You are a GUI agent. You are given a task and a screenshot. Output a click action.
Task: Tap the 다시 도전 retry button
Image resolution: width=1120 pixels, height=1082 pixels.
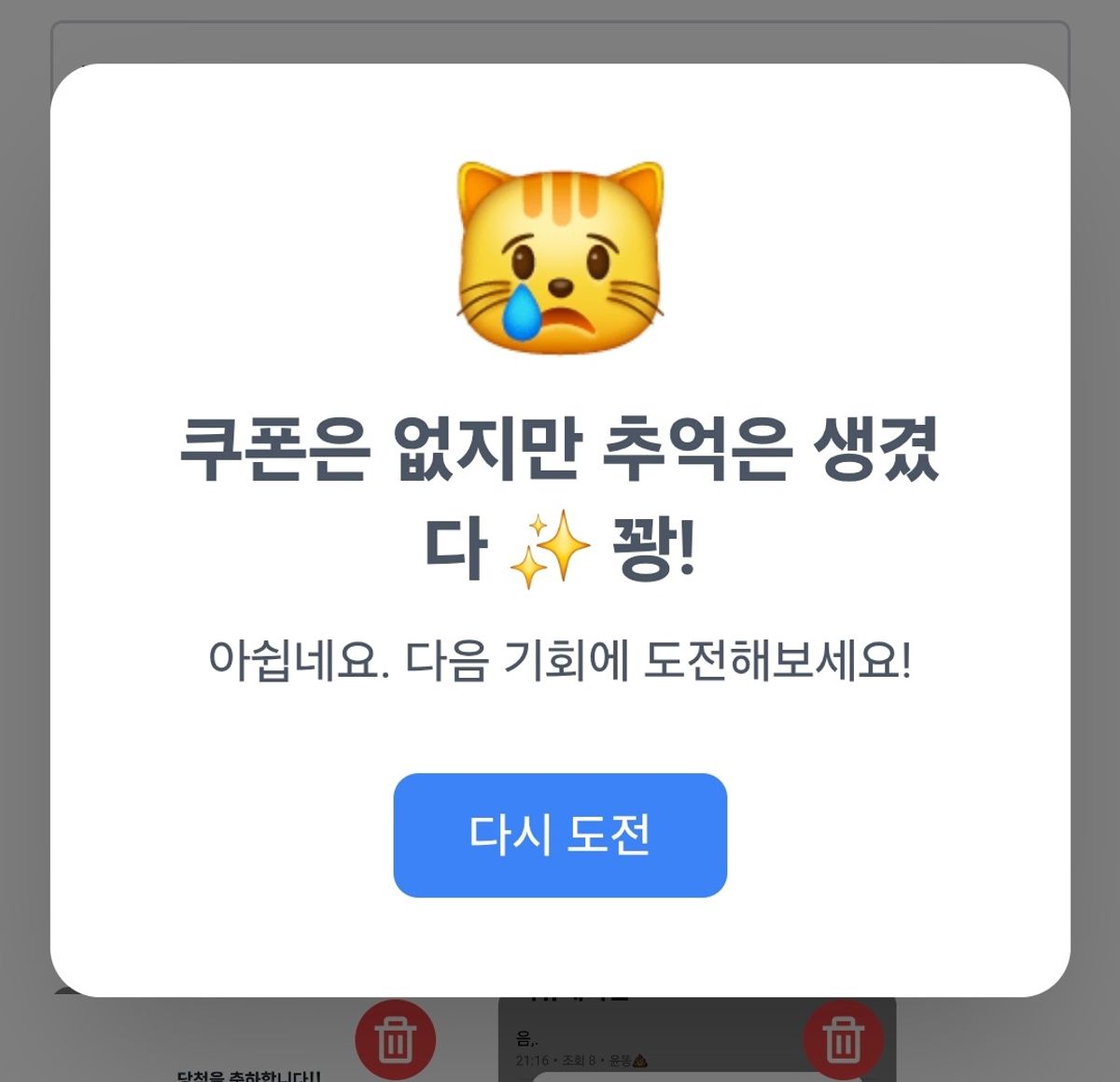pyautogui.click(x=560, y=835)
